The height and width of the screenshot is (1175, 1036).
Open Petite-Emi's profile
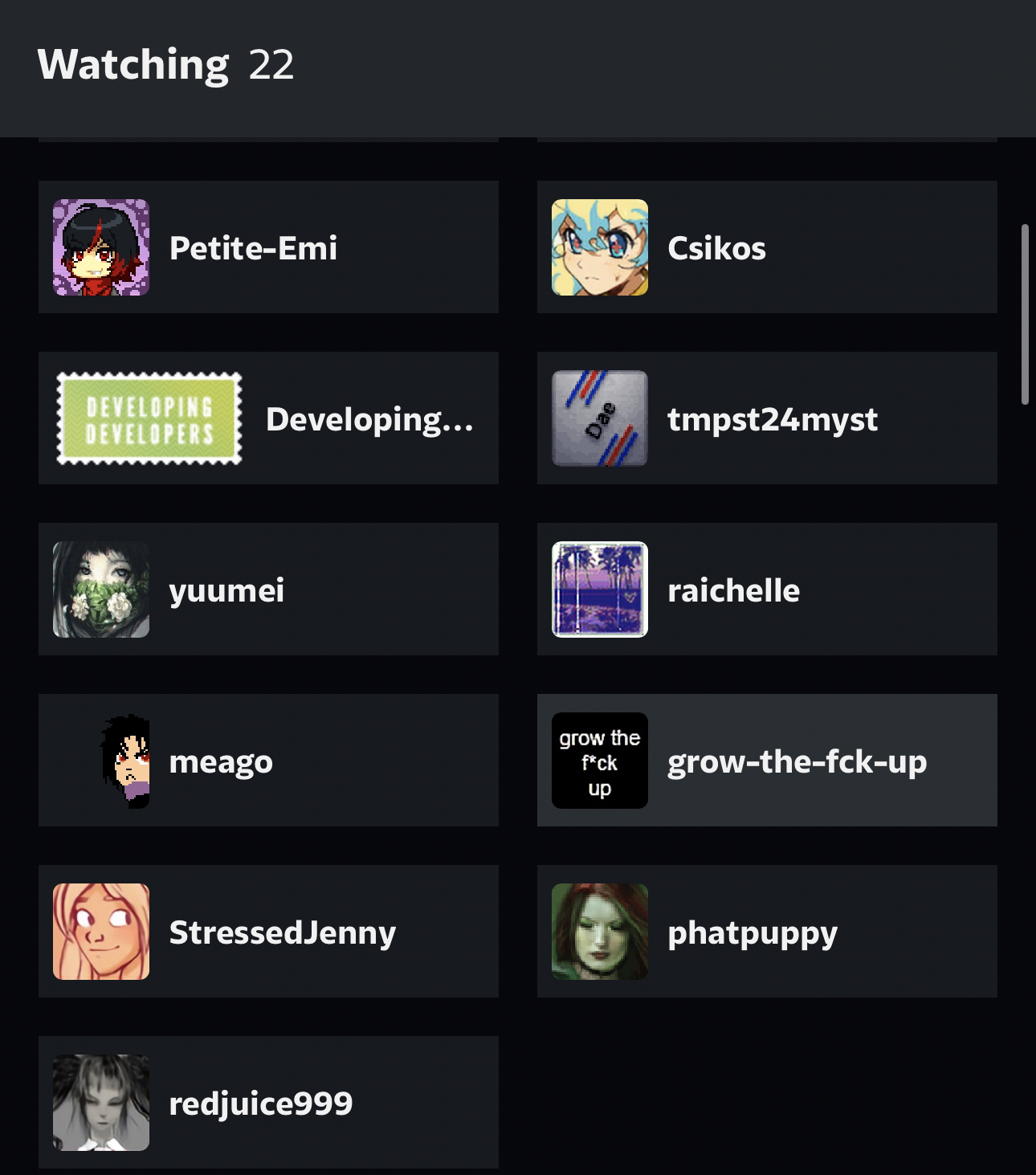[x=268, y=247]
